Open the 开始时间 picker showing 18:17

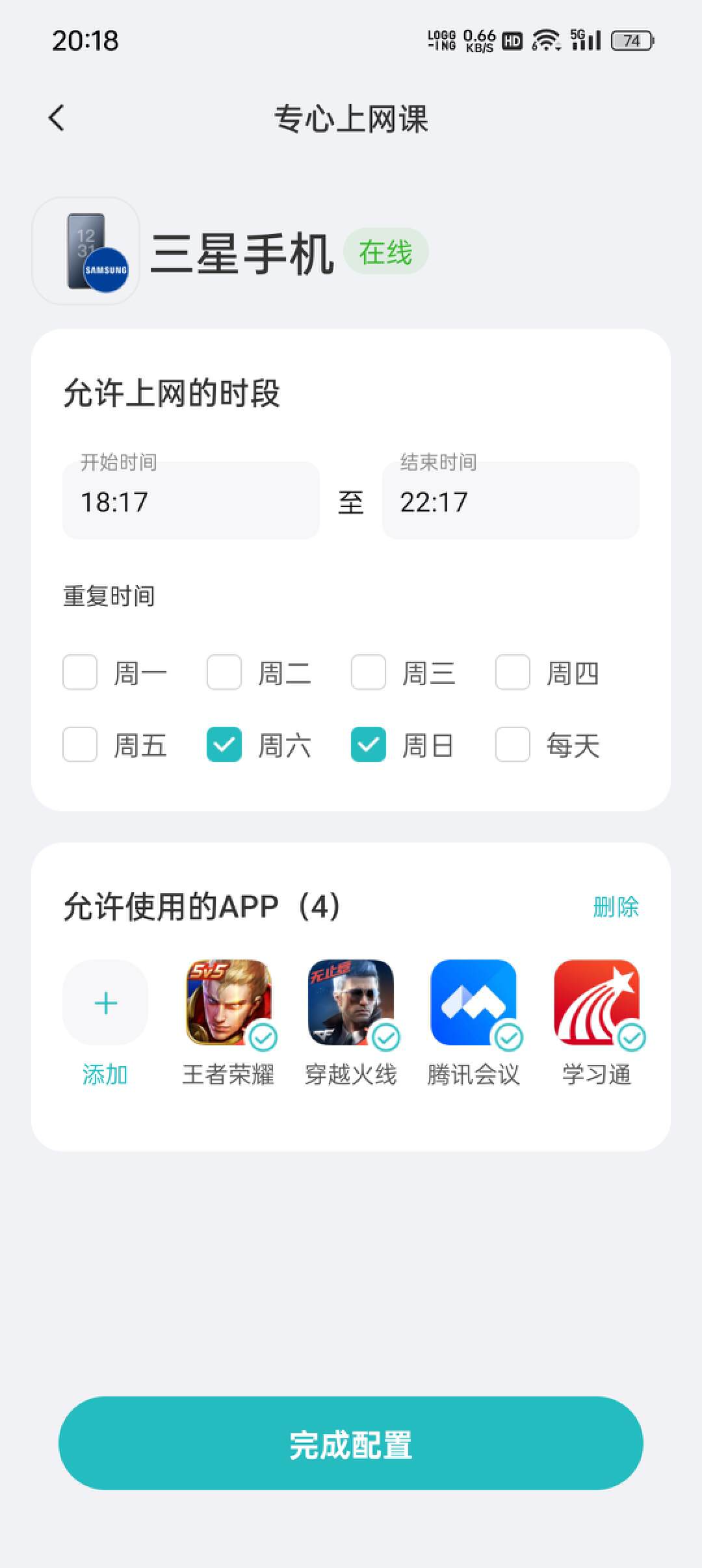pos(190,501)
